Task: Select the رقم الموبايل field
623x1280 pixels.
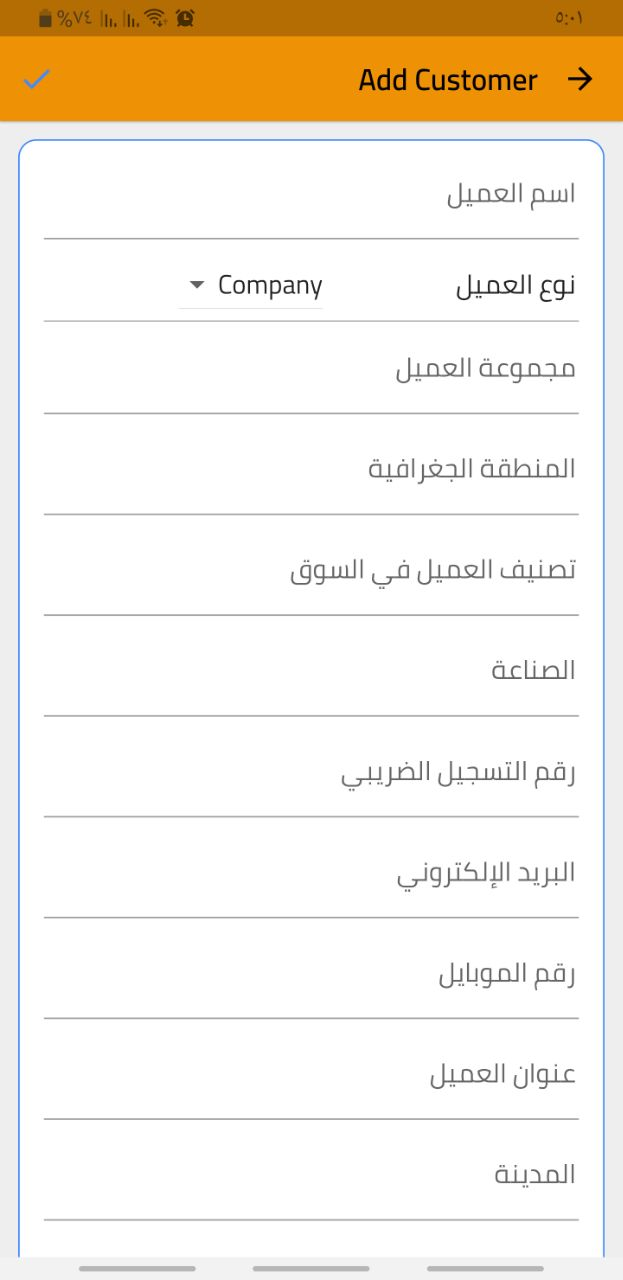Action: tap(311, 975)
